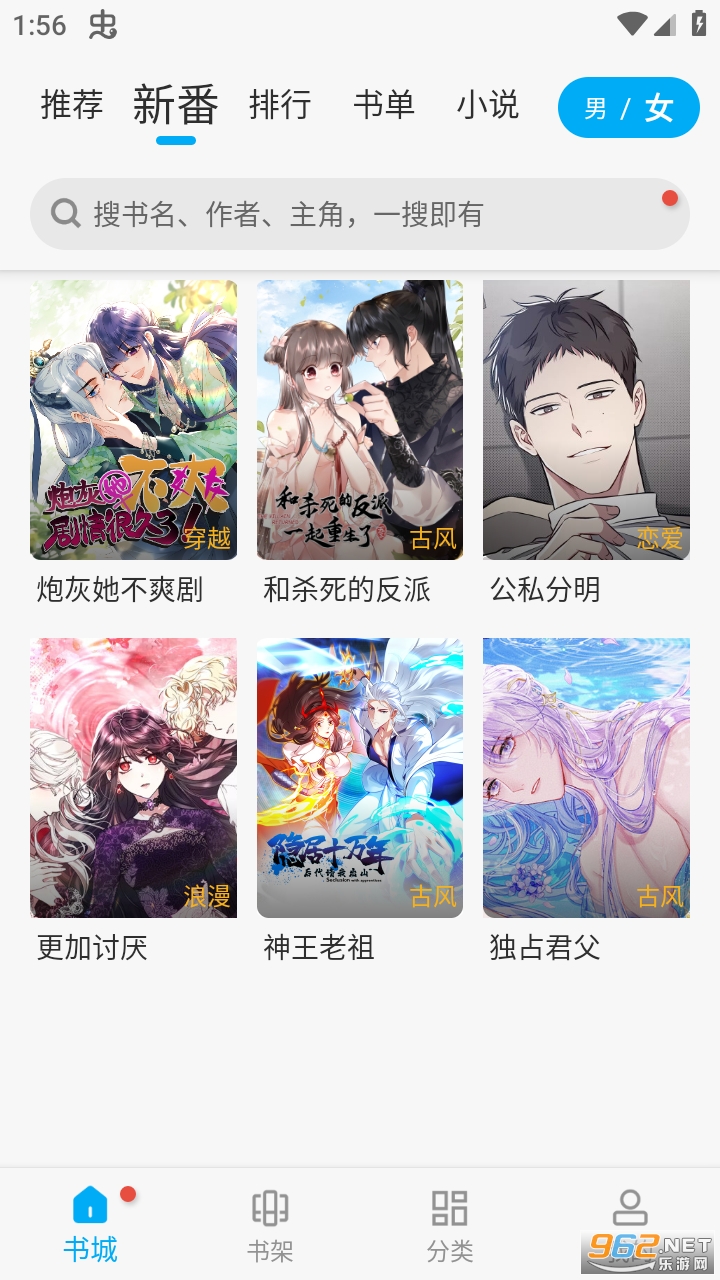Switch to the 推荐 tab
The width and height of the screenshot is (720, 1280).
tap(72, 105)
